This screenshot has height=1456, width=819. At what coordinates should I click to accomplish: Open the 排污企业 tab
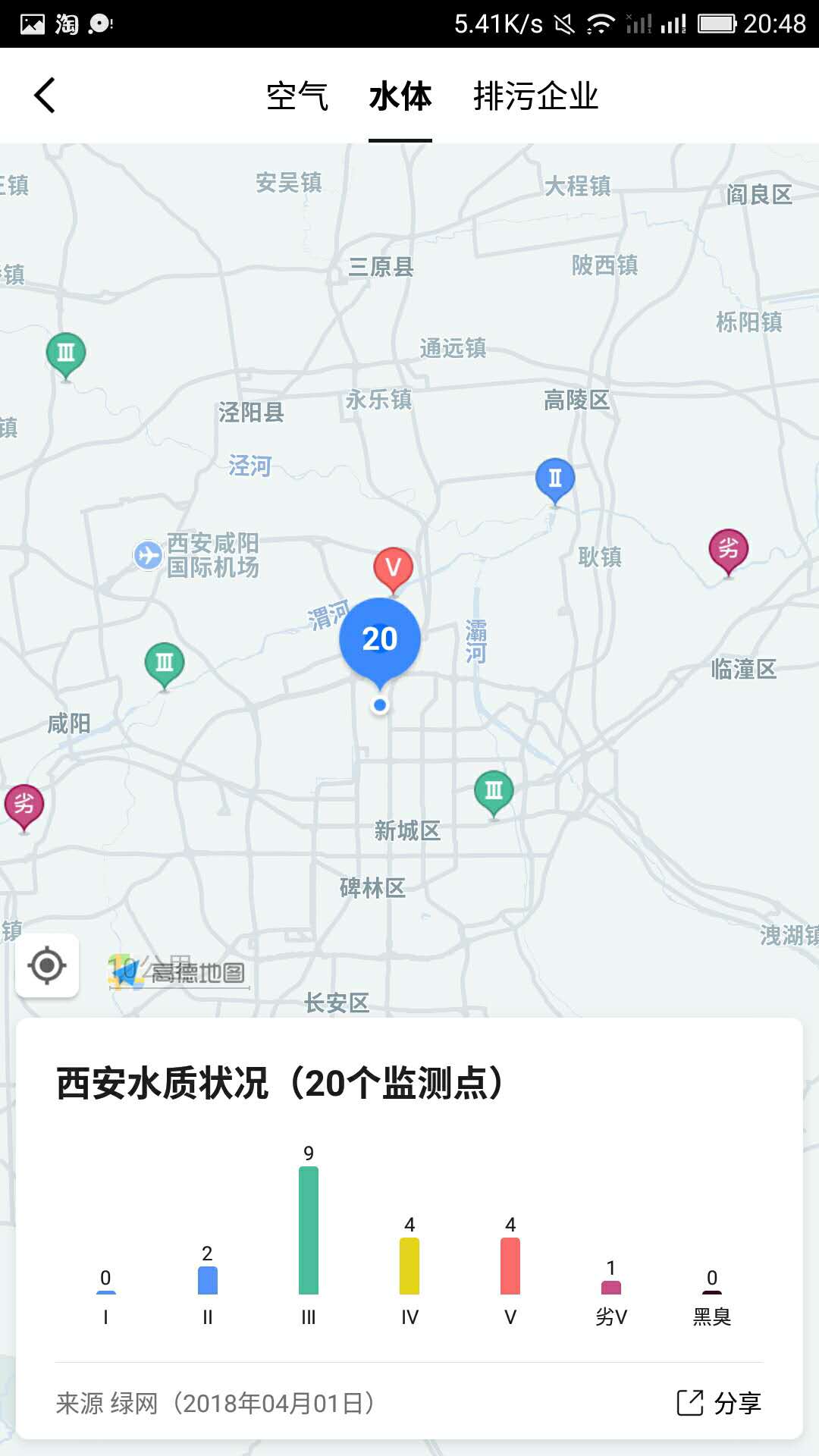click(x=535, y=96)
